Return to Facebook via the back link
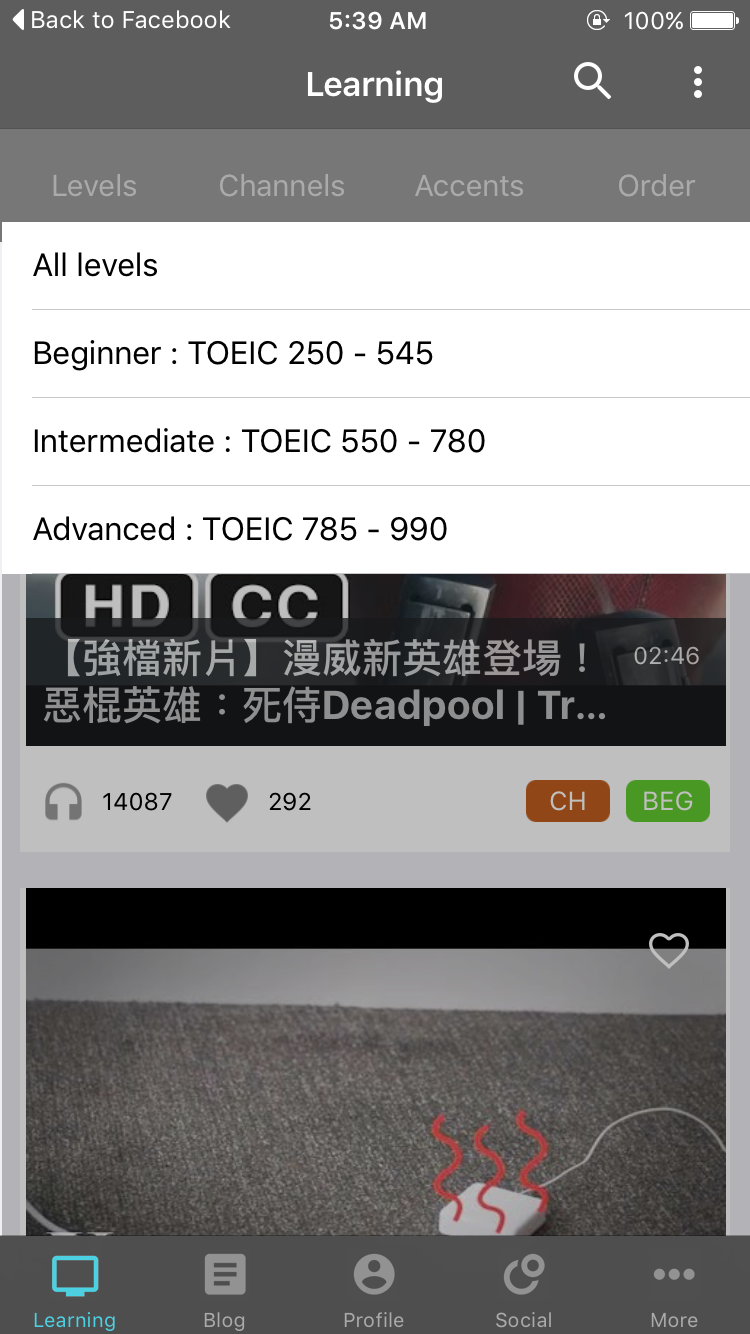This screenshot has width=750, height=1334. coord(121,20)
